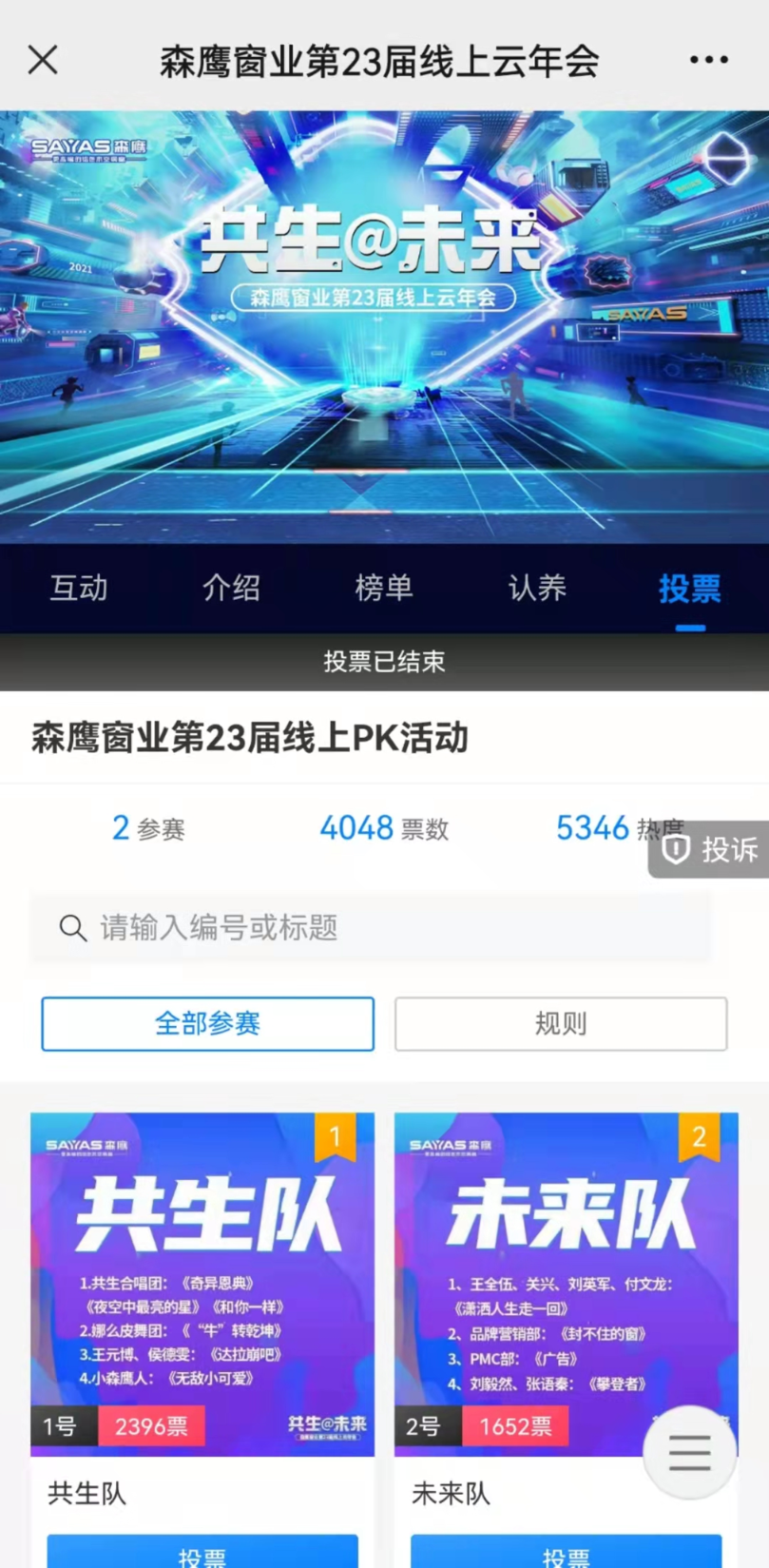Switch to the 互动 tab
Screen dimensions: 769x1568
coord(79,588)
